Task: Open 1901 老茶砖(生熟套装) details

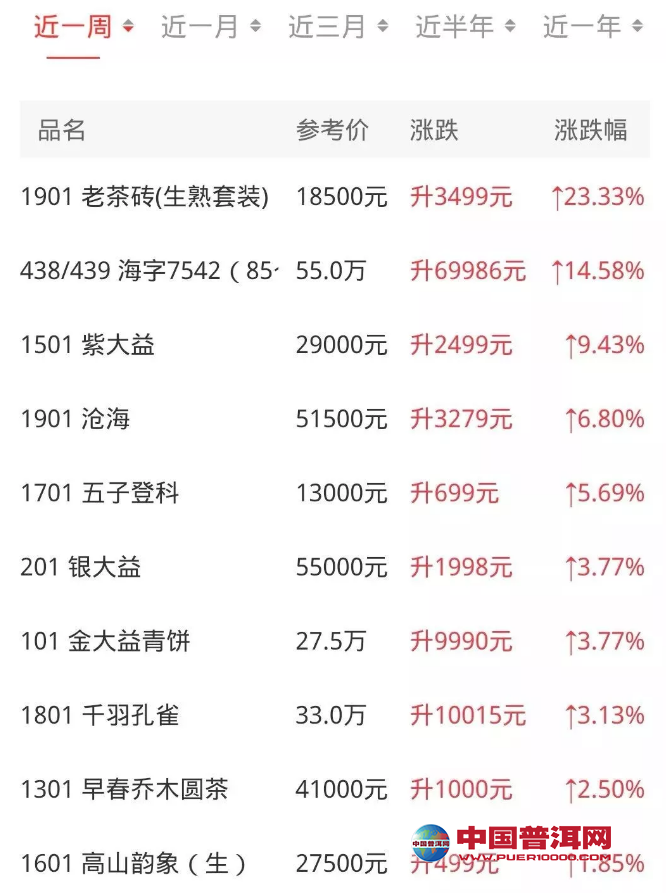Action: click(x=145, y=197)
